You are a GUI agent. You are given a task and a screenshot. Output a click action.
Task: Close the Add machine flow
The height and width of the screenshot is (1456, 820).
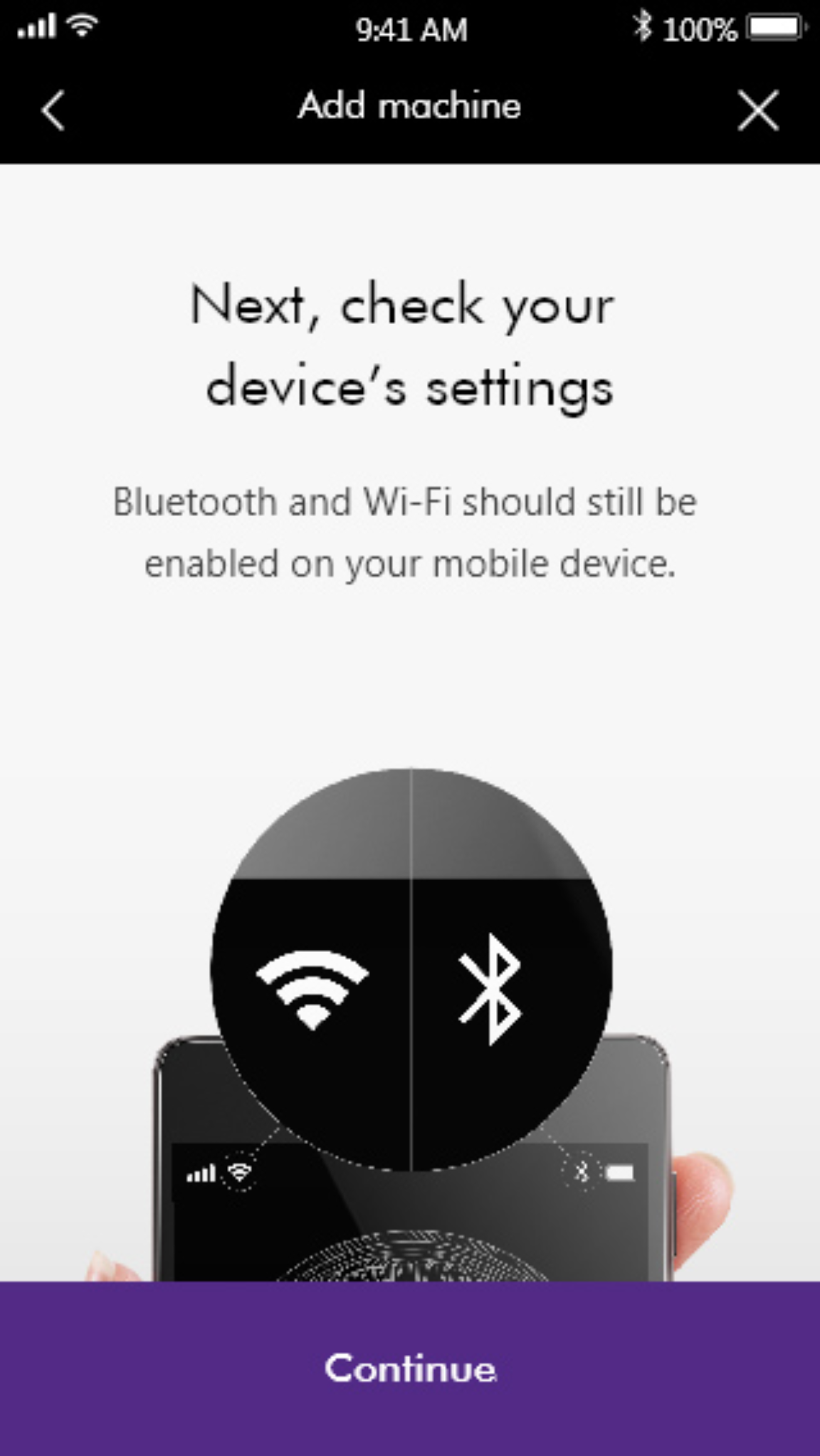coord(758,110)
